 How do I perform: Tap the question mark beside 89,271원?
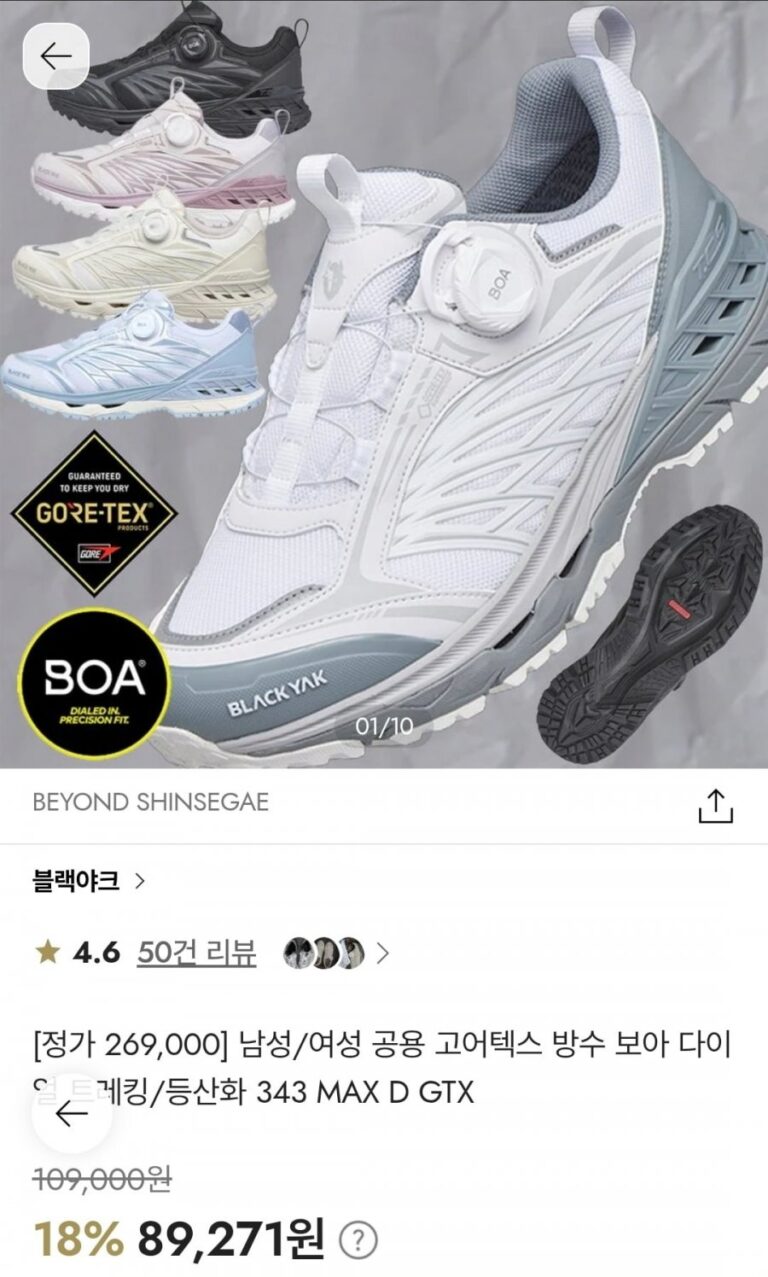[x=358, y=1242]
